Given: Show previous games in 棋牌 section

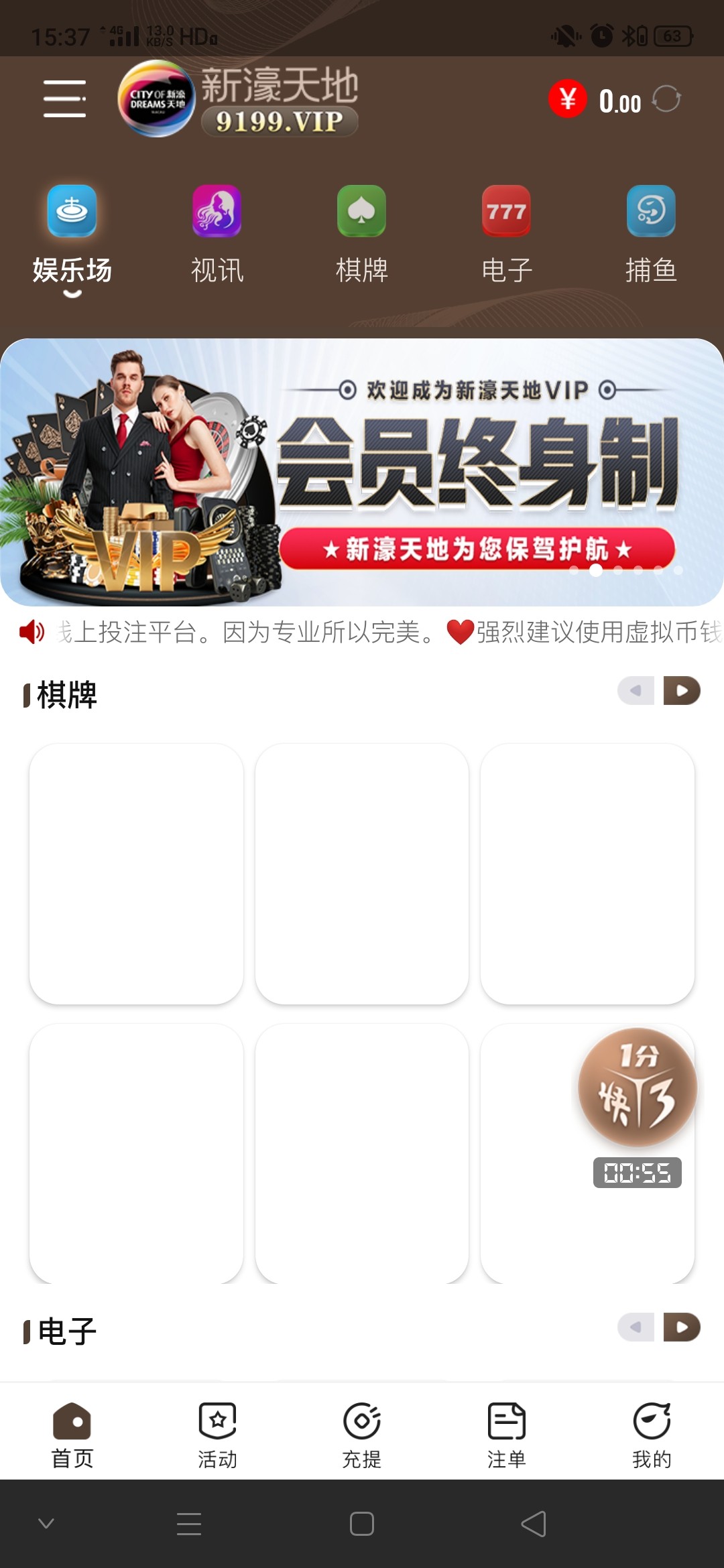Looking at the screenshot, I should click(x=636, y=691).
